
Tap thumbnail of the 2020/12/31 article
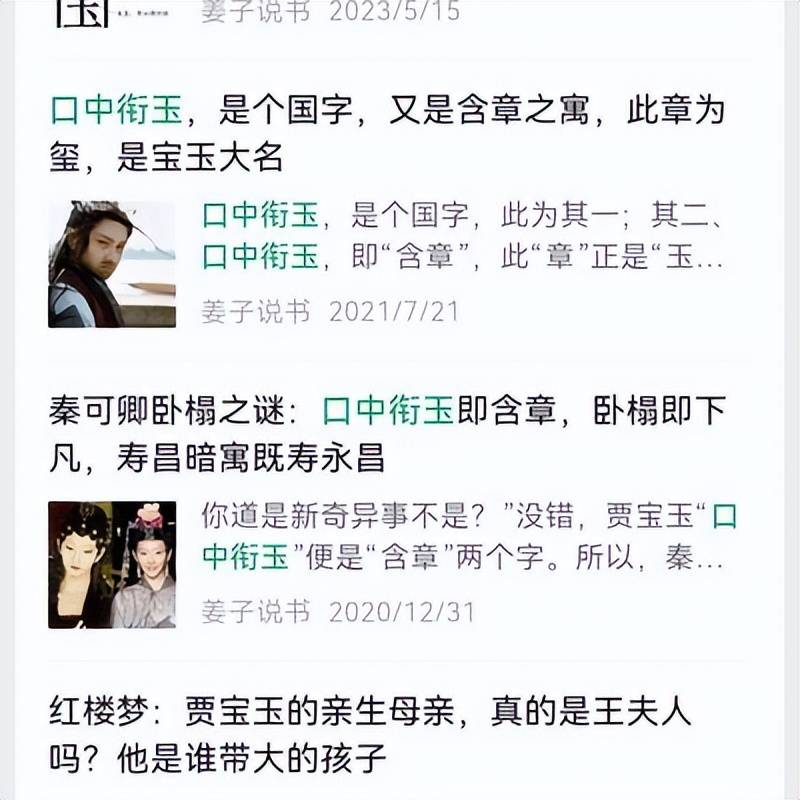pyautogui.click(x=112, y=565)
